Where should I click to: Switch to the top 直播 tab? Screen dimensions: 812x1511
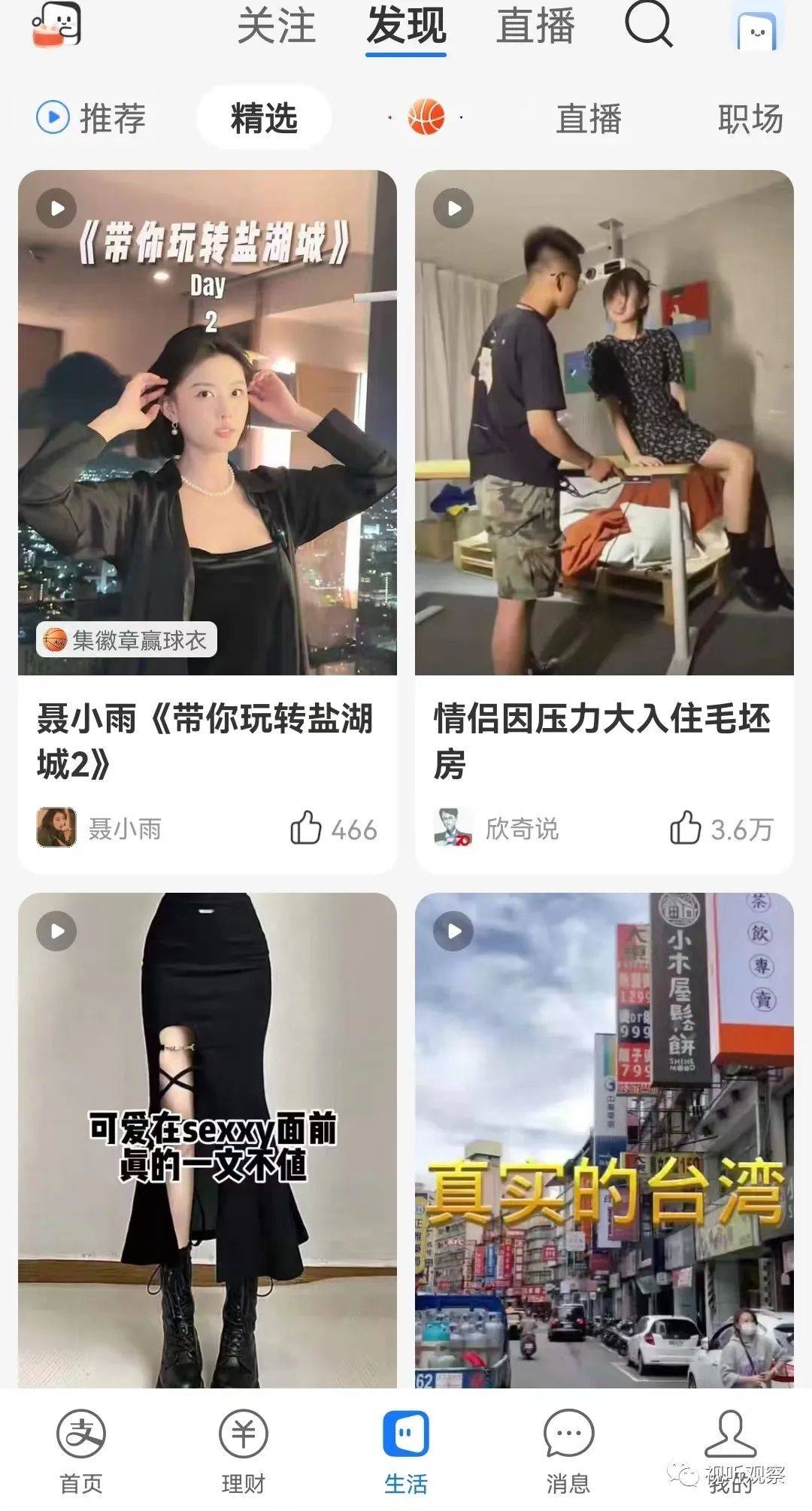[x=535, y=26]
